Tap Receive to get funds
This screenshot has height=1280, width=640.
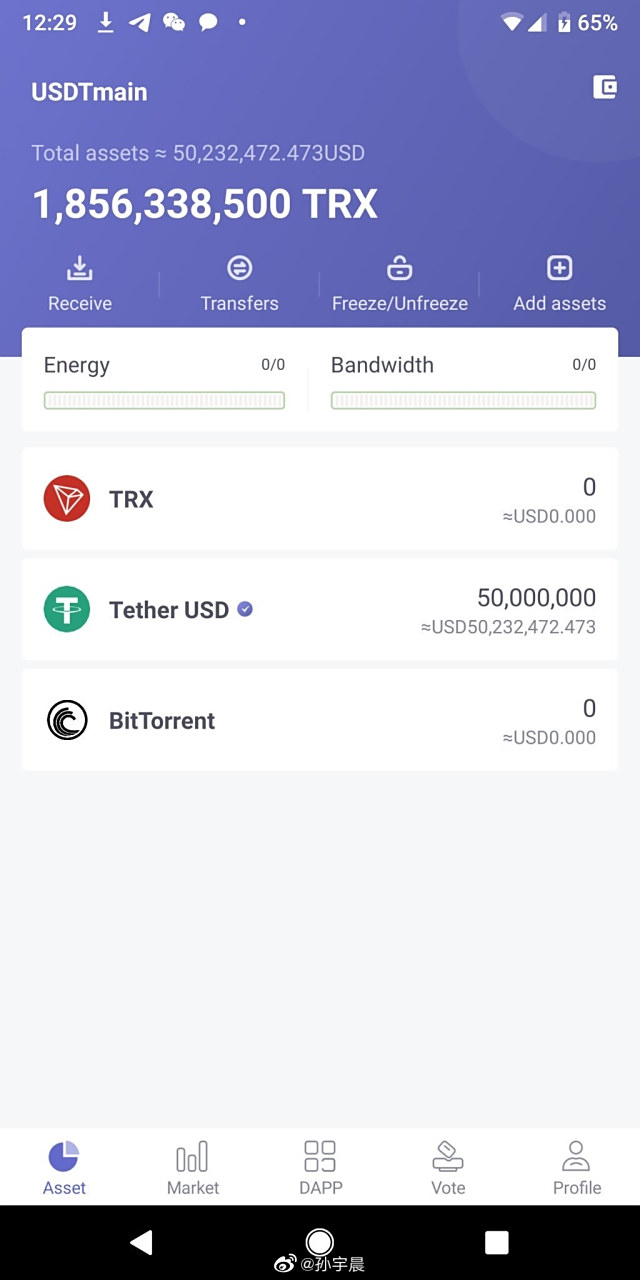point(80,284)
